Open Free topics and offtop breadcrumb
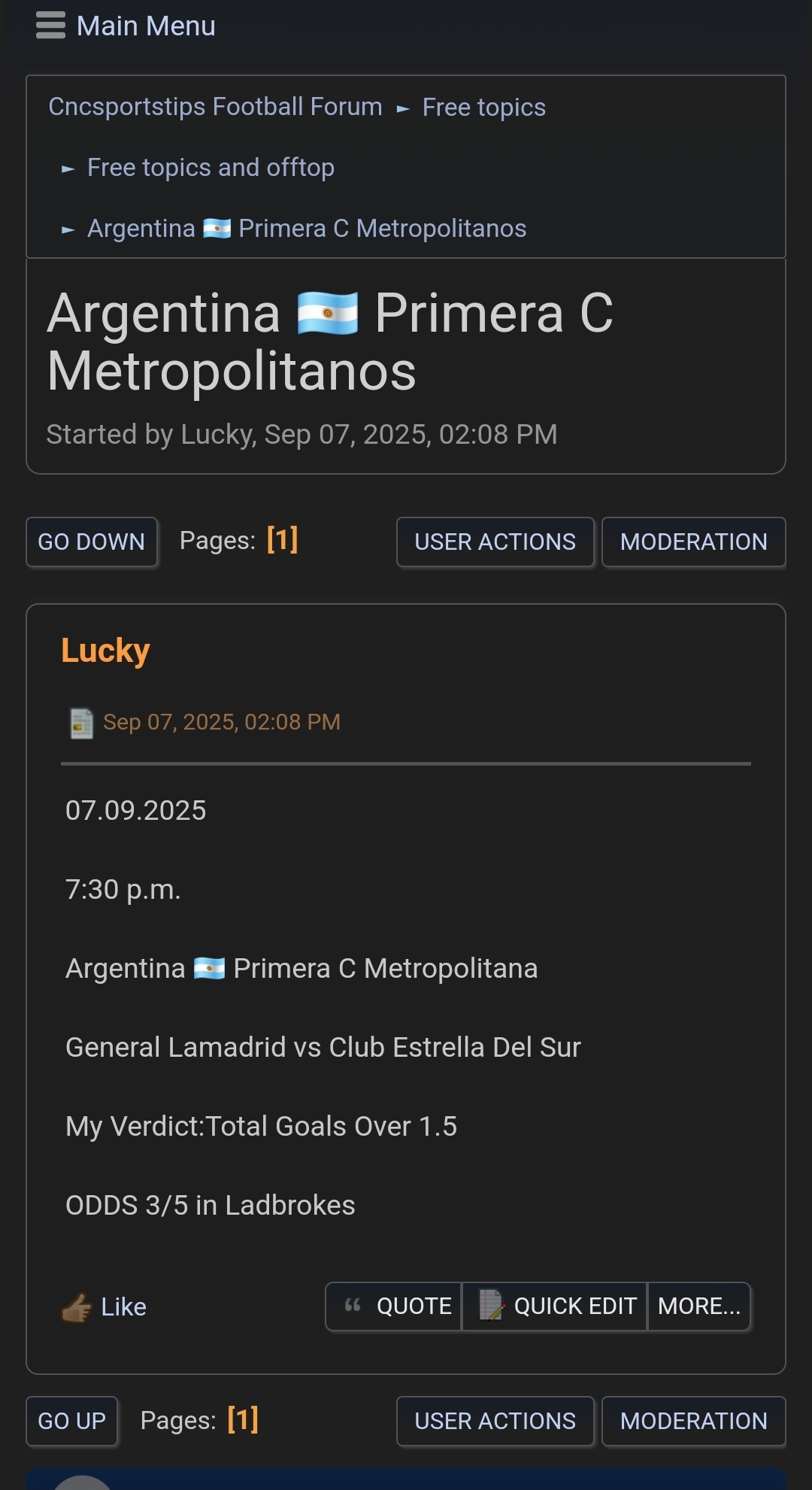This screenshot has width=812, height=1490. point(211,168)
